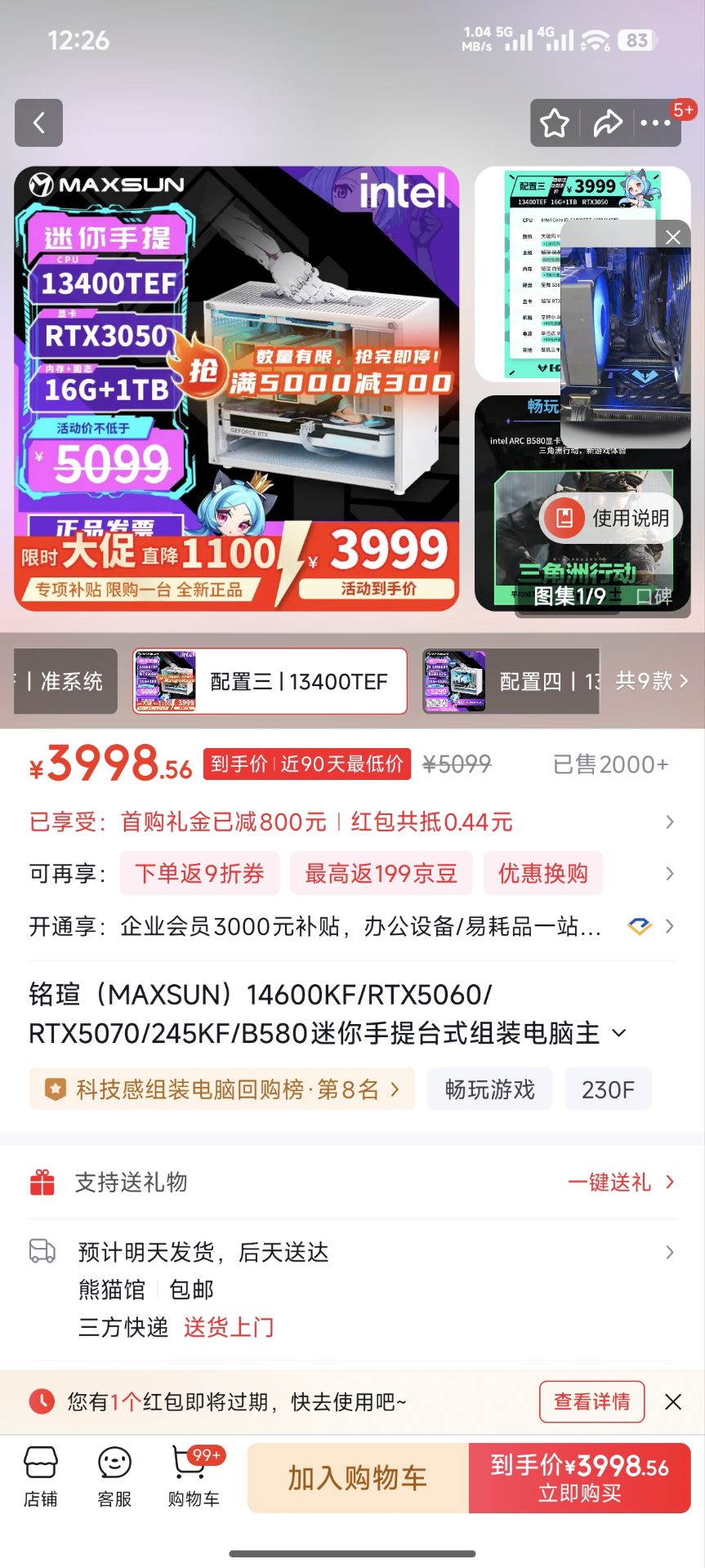Open 科技感组装电脑回购榜 ranking
This screenshot has width=705, height=1568.
click(x=221, y=1089)
